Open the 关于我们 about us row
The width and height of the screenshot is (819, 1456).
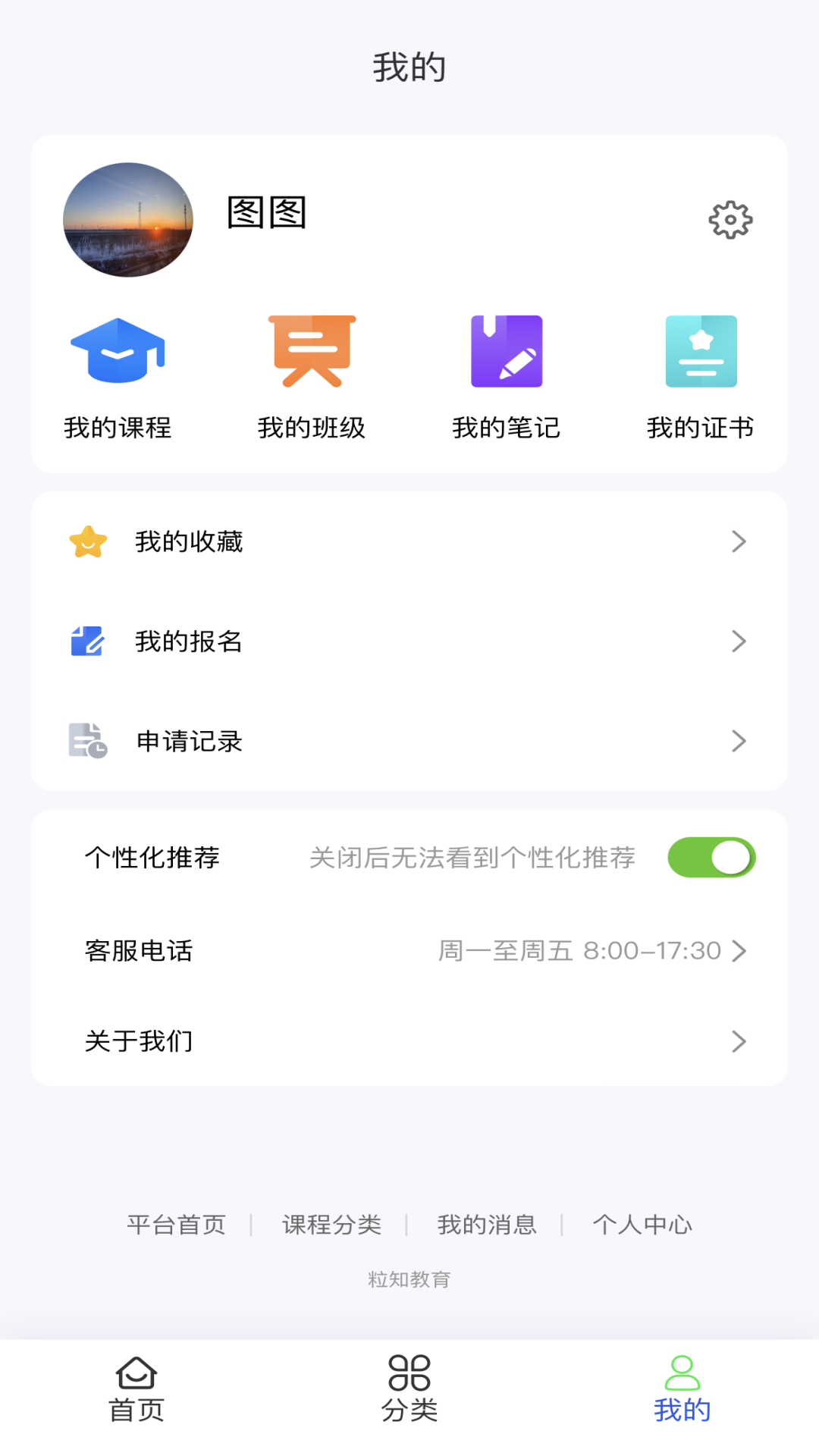409,1041
